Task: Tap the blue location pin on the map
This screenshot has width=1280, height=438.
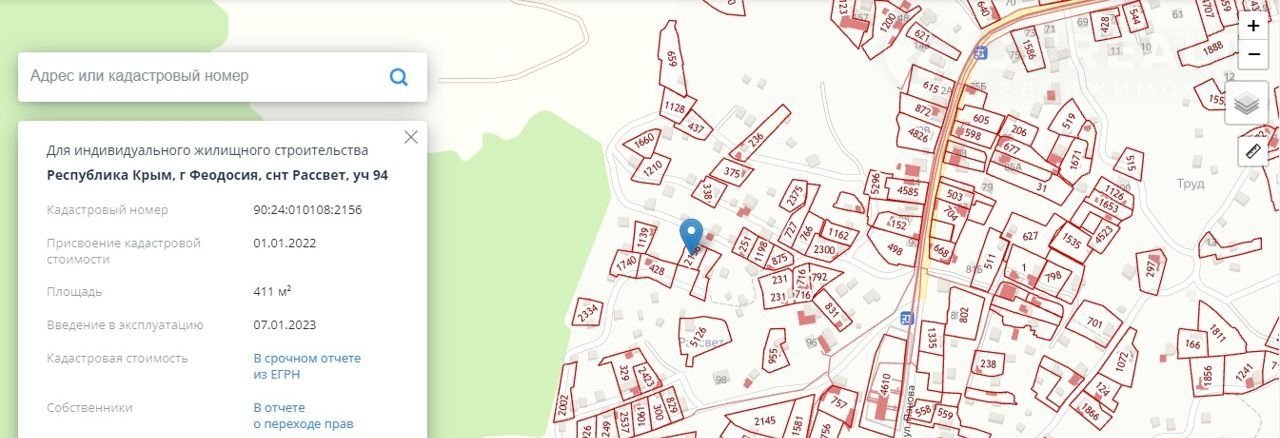Action: point(691,235)
